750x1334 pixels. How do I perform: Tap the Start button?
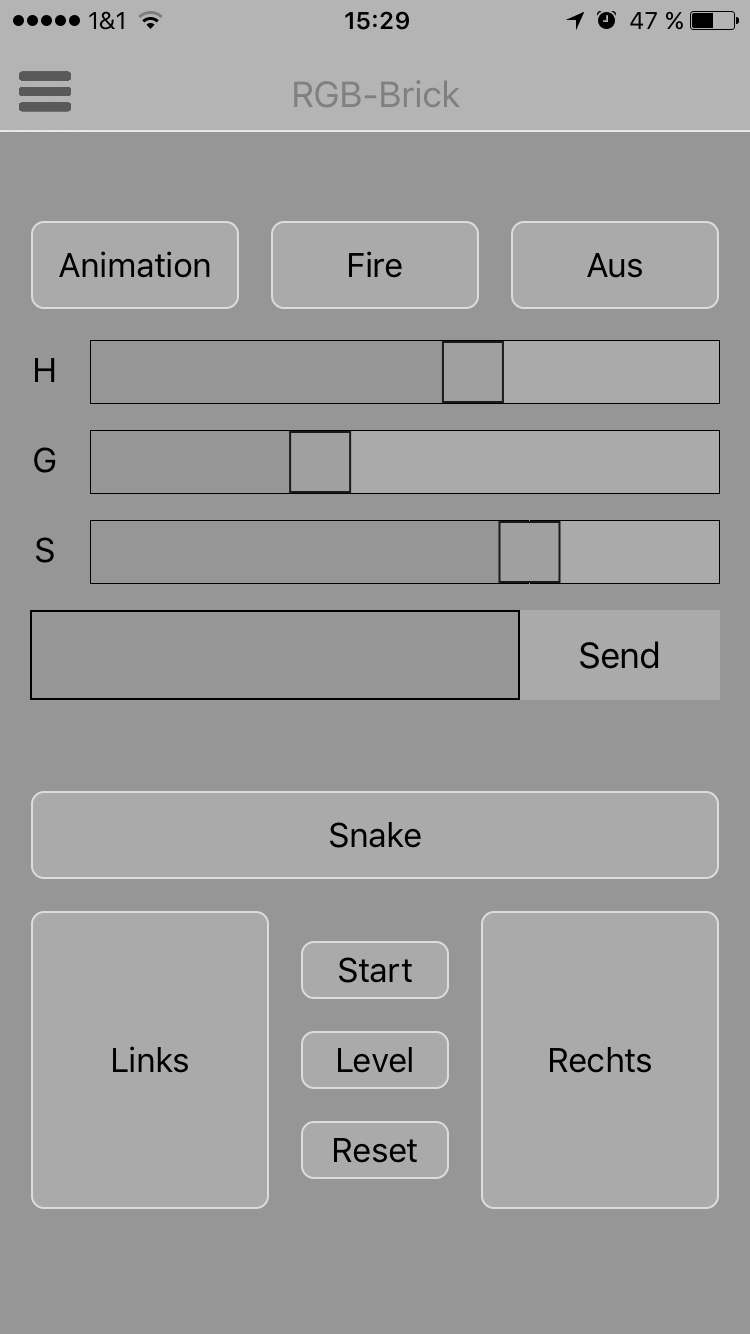375,970
